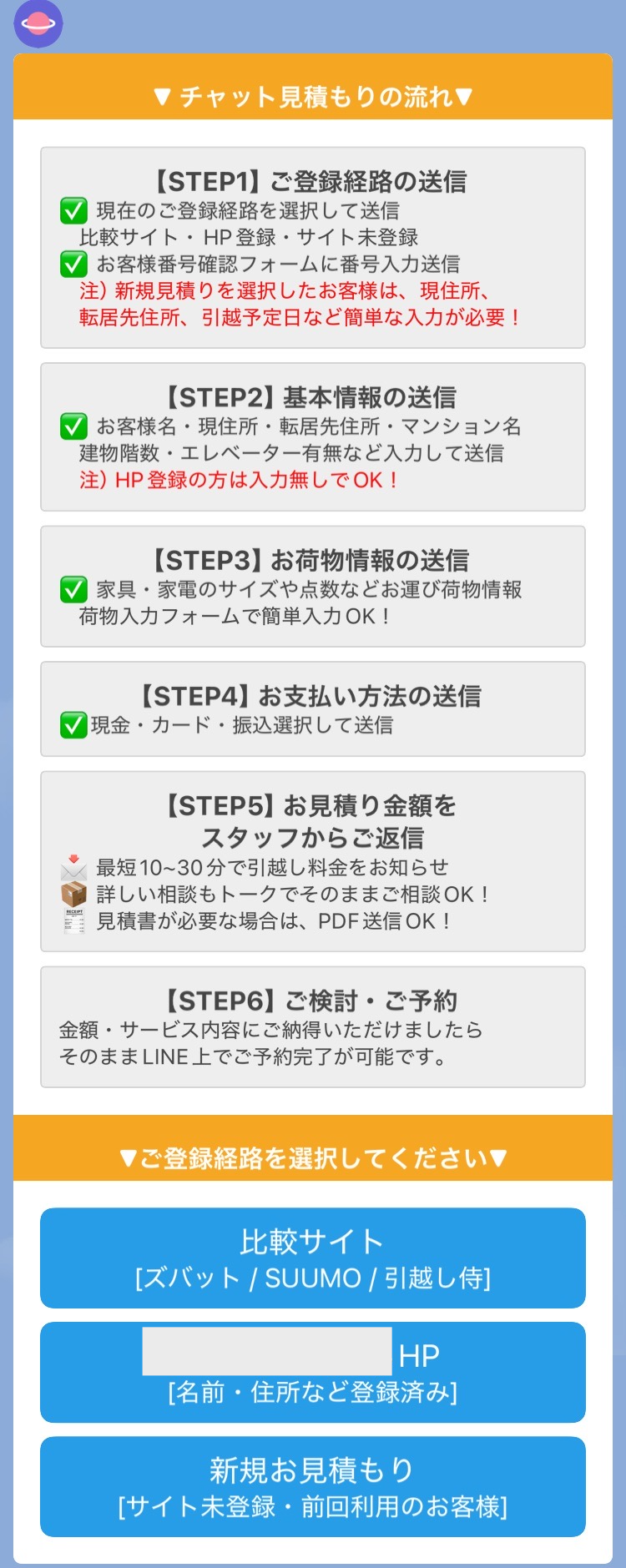Select the STEP6 ご検討・ご予約 heading
The width and height of the screenshot is (626, 1568).
[313, 998]
